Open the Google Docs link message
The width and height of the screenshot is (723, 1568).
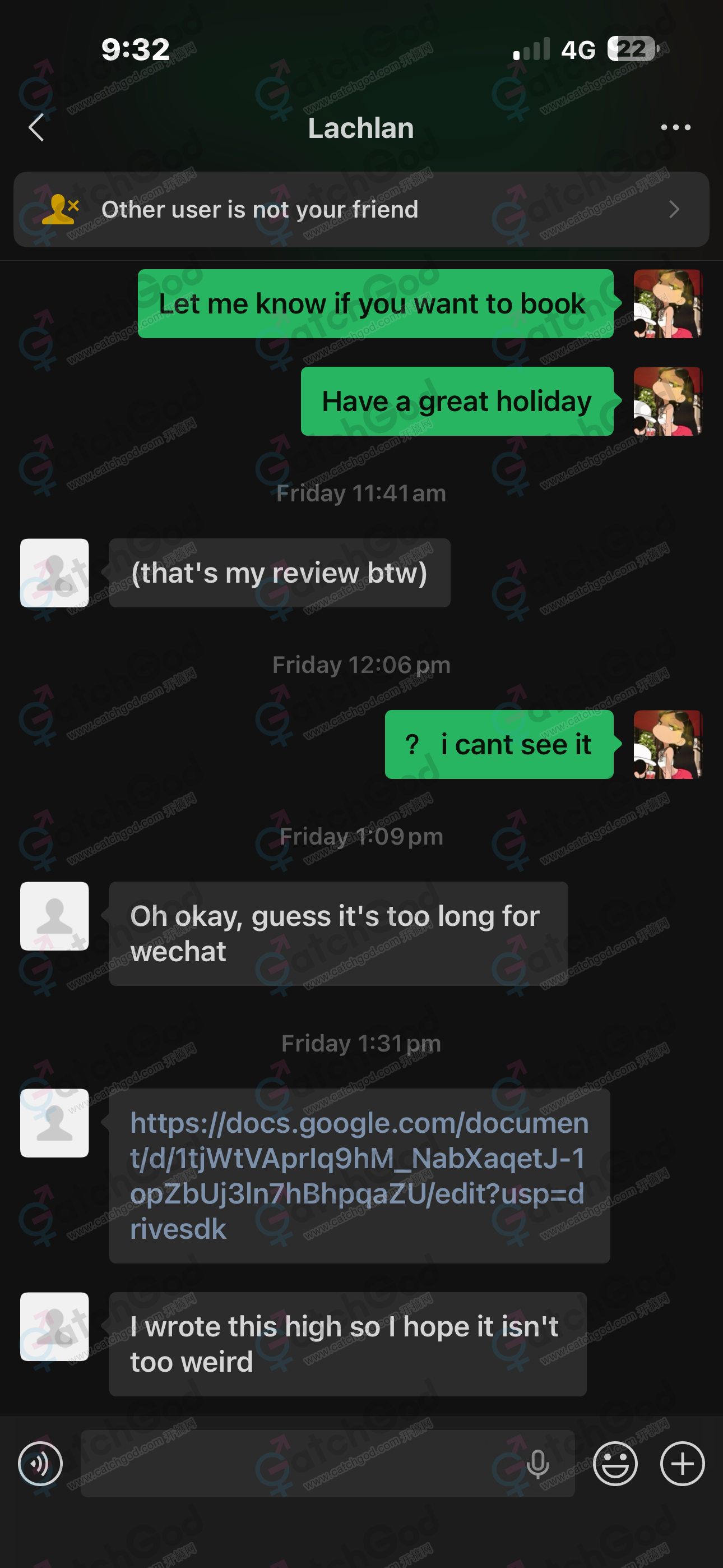[x=359, y=1175]
